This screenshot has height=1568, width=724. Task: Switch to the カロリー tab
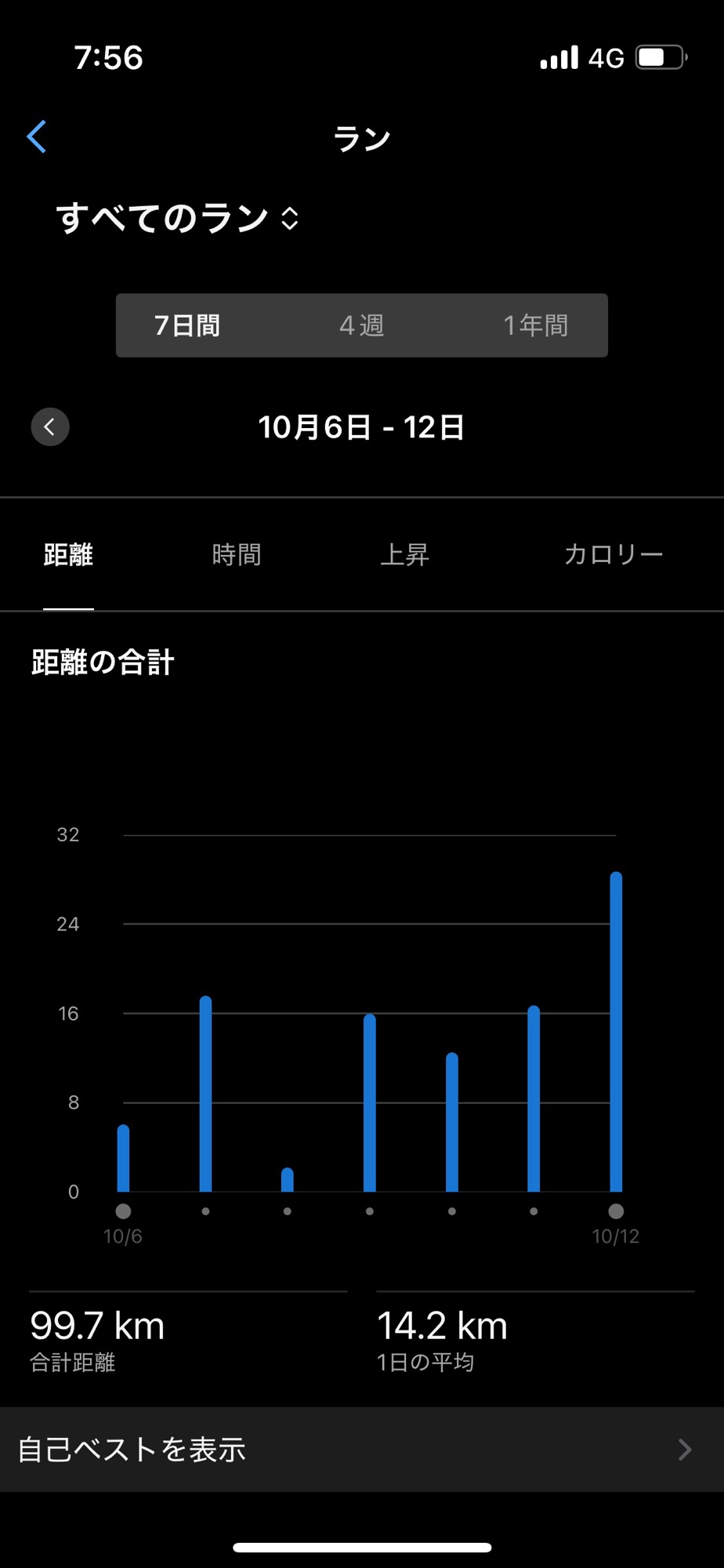[x=613, y=555]
